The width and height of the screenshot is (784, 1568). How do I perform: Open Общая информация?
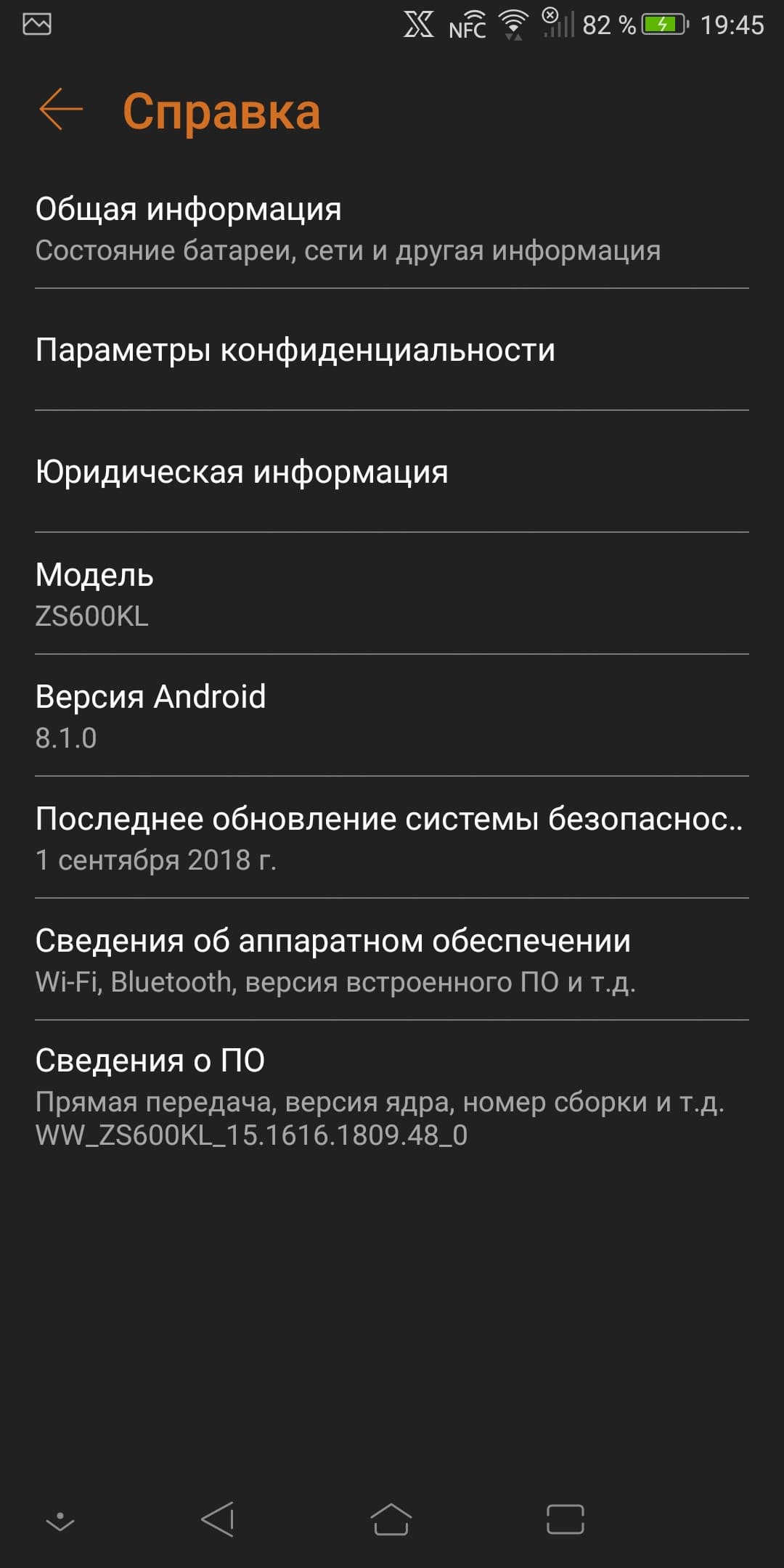[x=392, y=229]
